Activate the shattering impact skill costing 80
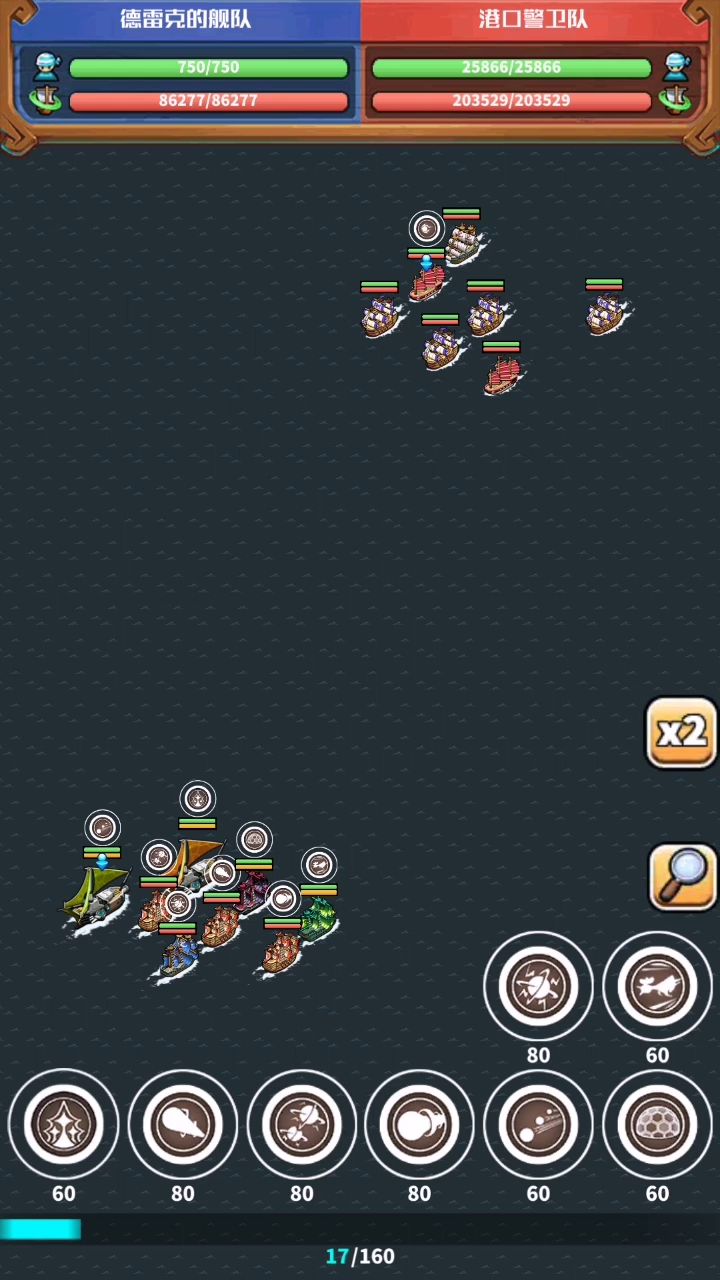 [x=301, y=1124]
